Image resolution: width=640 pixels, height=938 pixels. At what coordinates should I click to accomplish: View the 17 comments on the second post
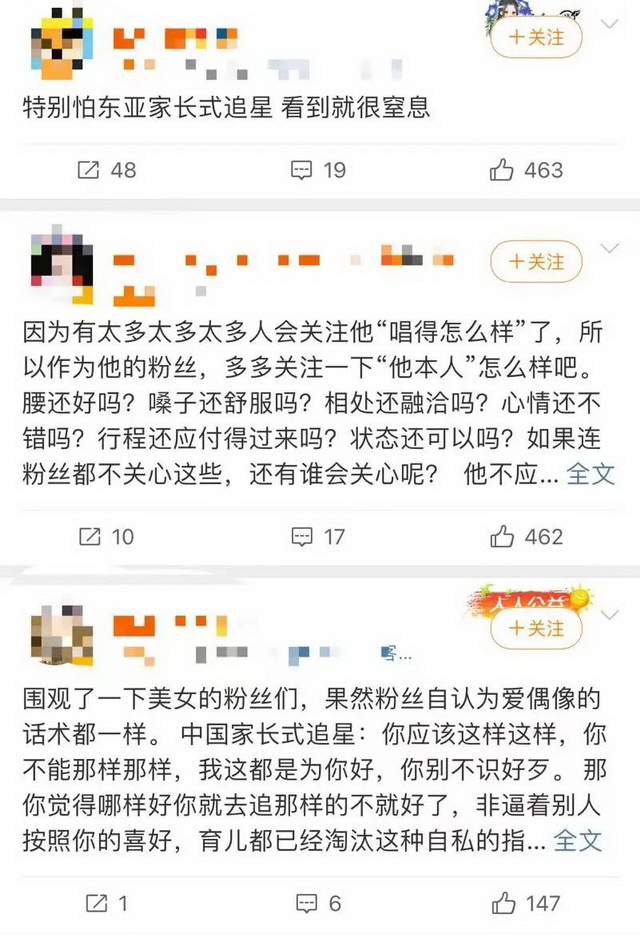coord(318,537)
